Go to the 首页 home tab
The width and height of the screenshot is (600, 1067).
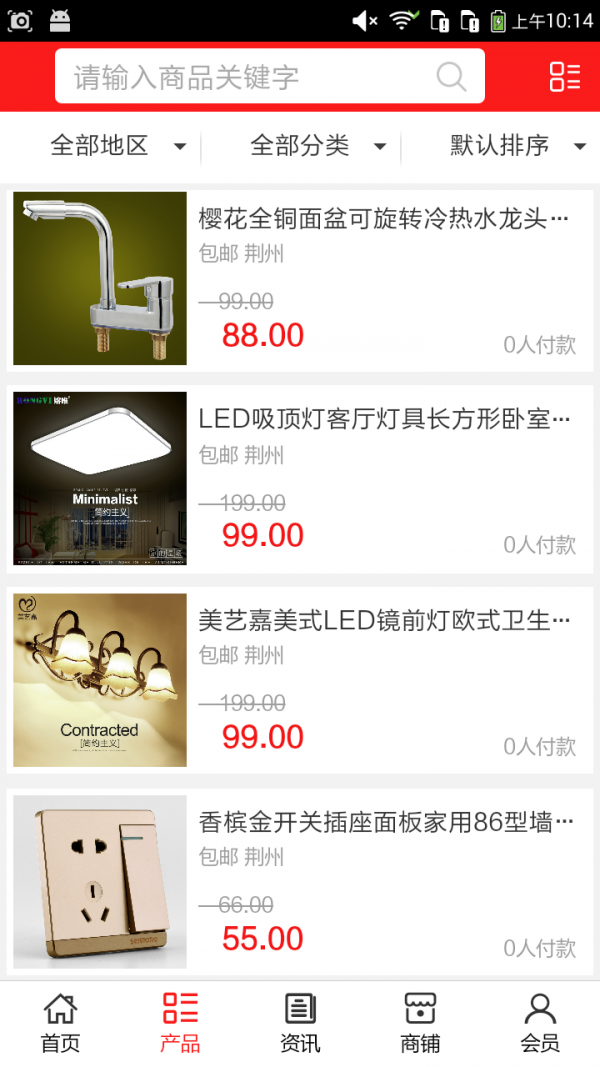(60, 1023)
